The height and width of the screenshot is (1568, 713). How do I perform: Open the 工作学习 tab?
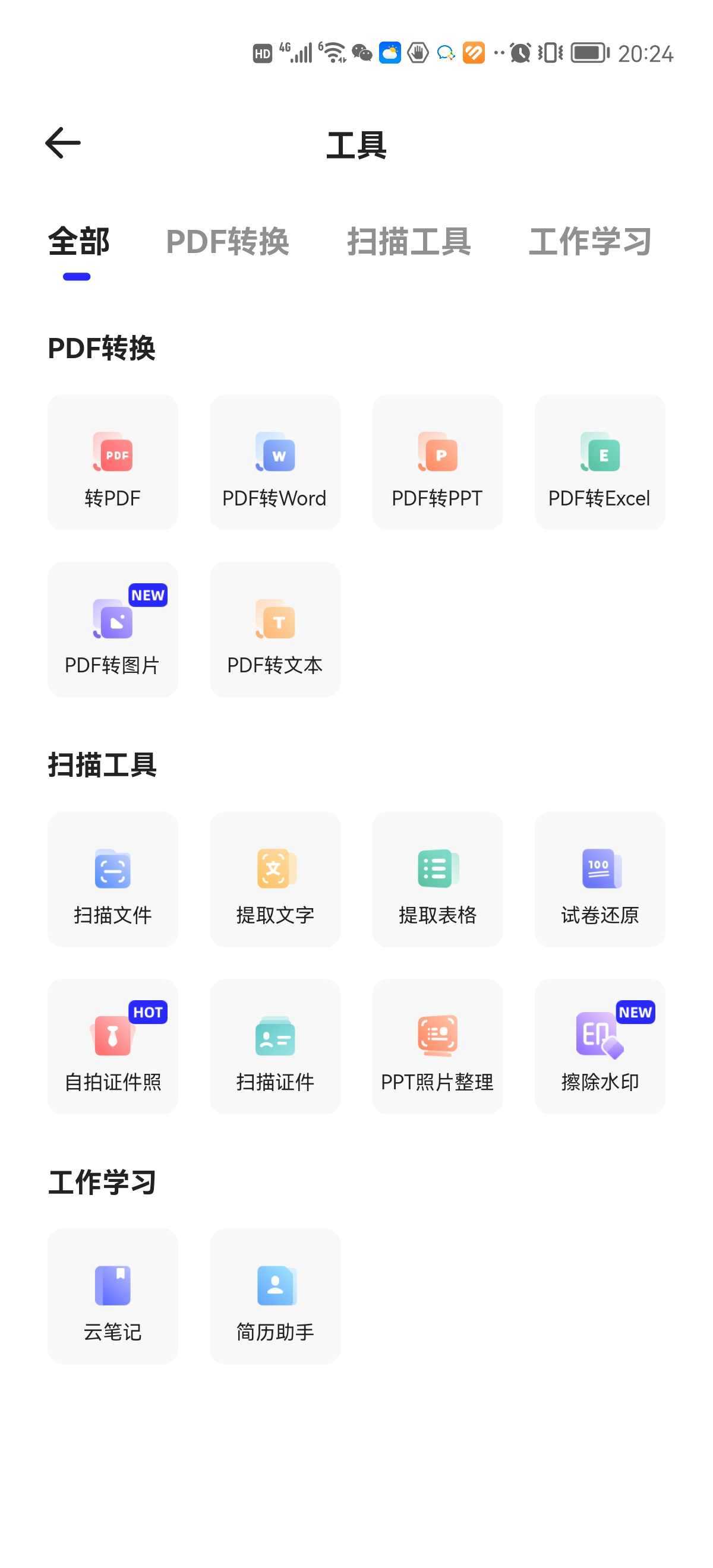pyautogui.click(x=591, y=242)
